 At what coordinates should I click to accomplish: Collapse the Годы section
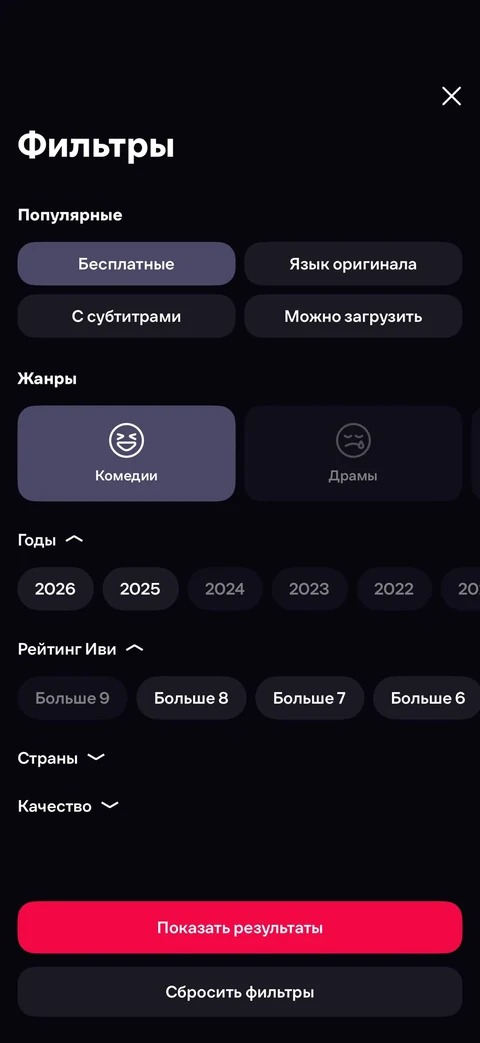[51, 540]
